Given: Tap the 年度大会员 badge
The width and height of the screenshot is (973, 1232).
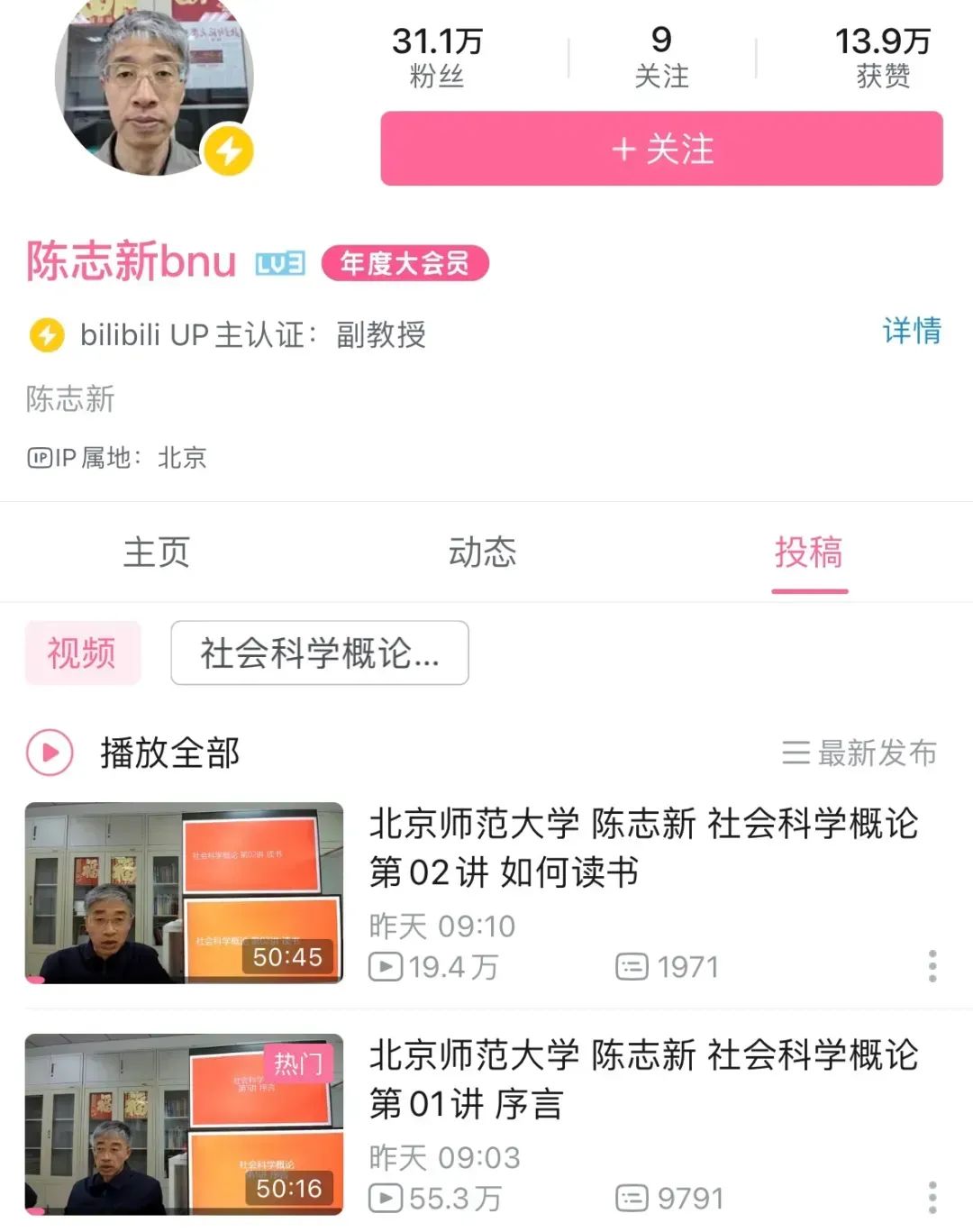Looking at the screenshot, I should click(405, 263).
